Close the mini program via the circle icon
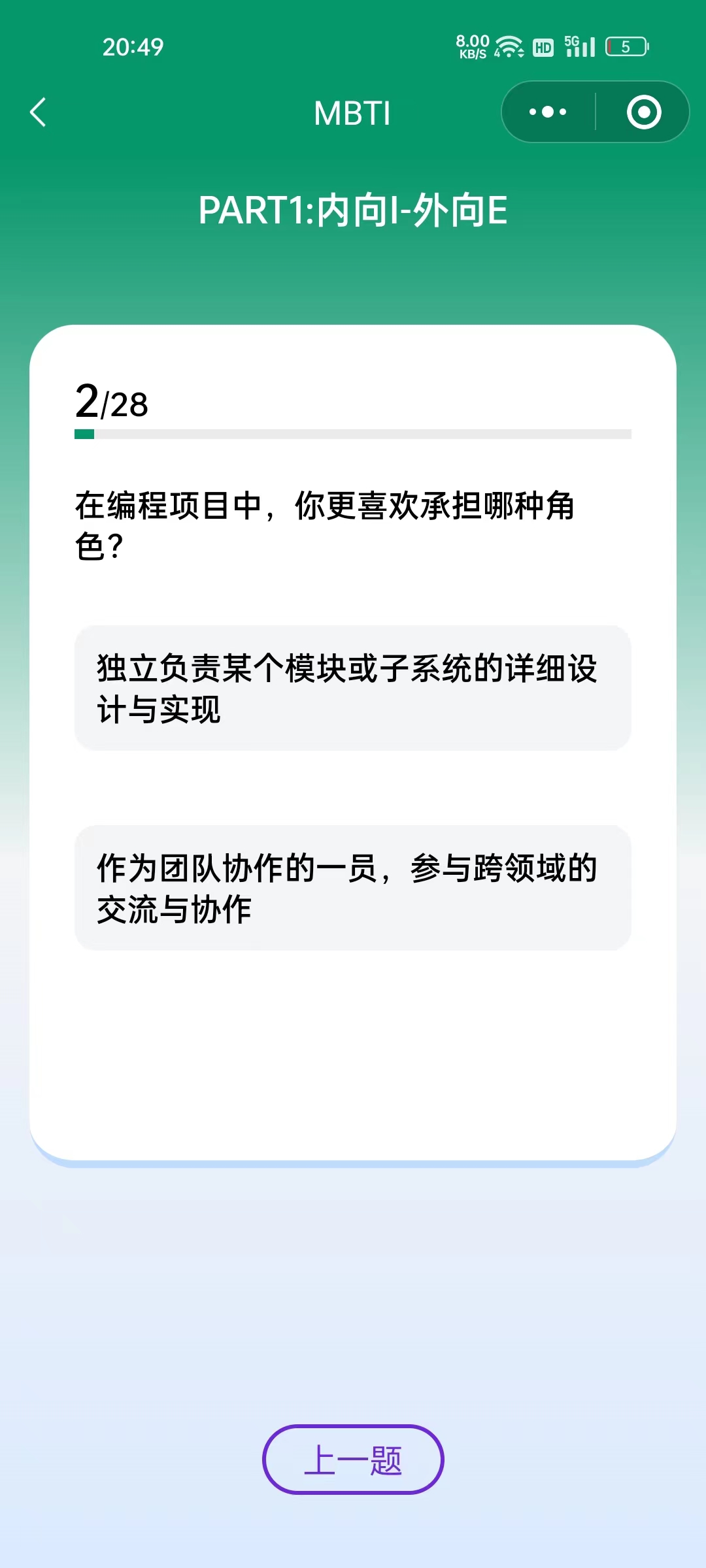This screenshot has width=706, height=1568. coord(643,112)
